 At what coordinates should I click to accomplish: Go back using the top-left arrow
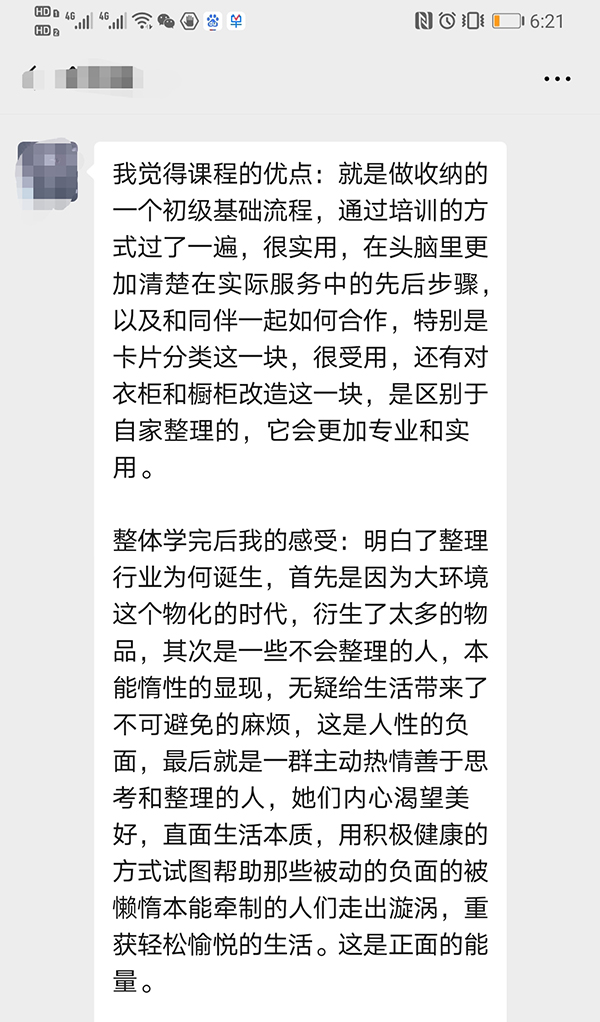(30, 78)
